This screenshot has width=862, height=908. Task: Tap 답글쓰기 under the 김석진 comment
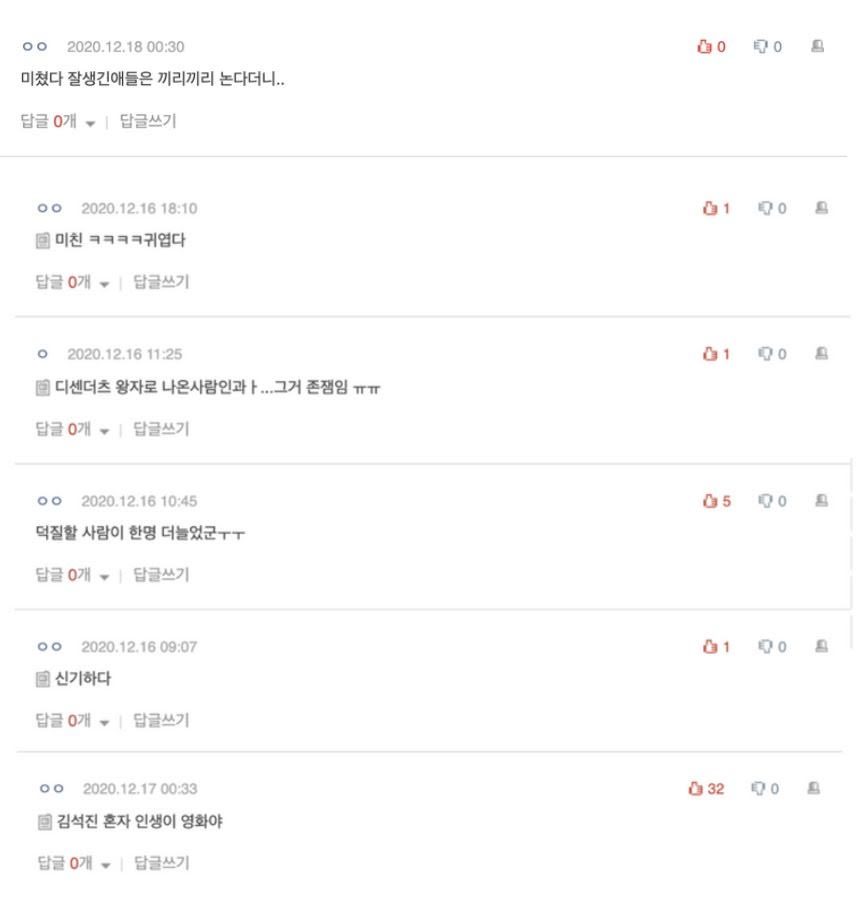162,863
